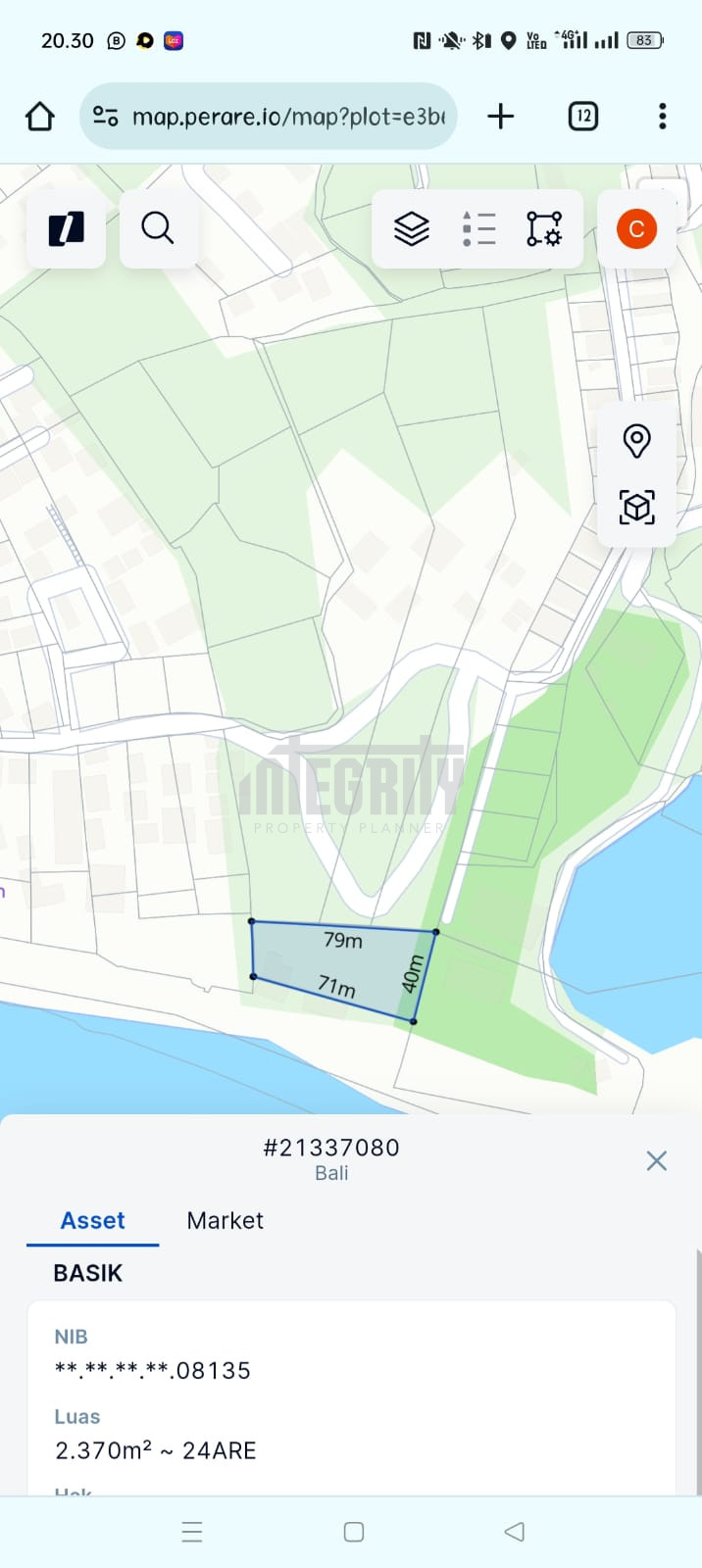Select the Asset tab

[93, 1220]
